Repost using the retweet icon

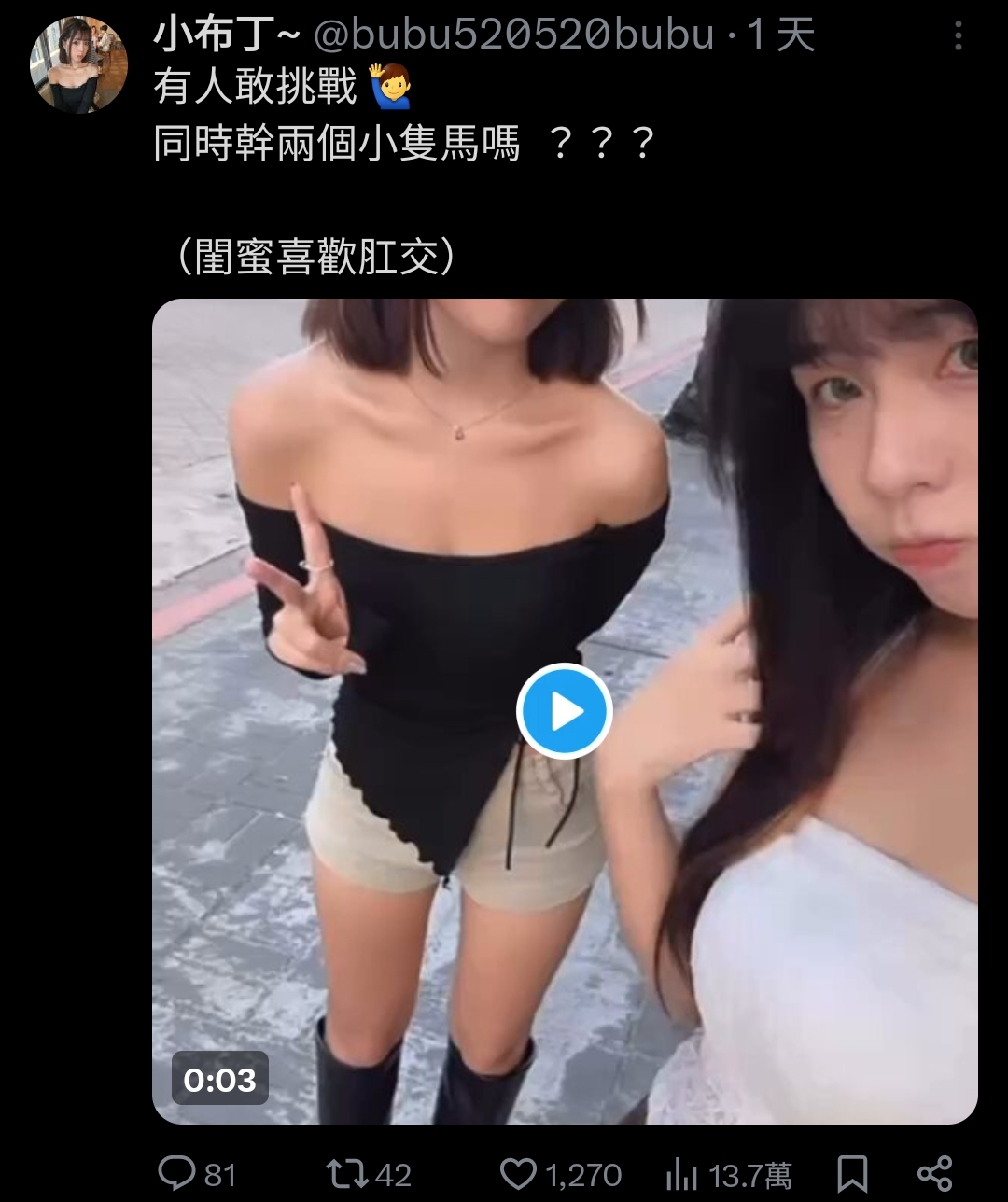[345, 1173]
